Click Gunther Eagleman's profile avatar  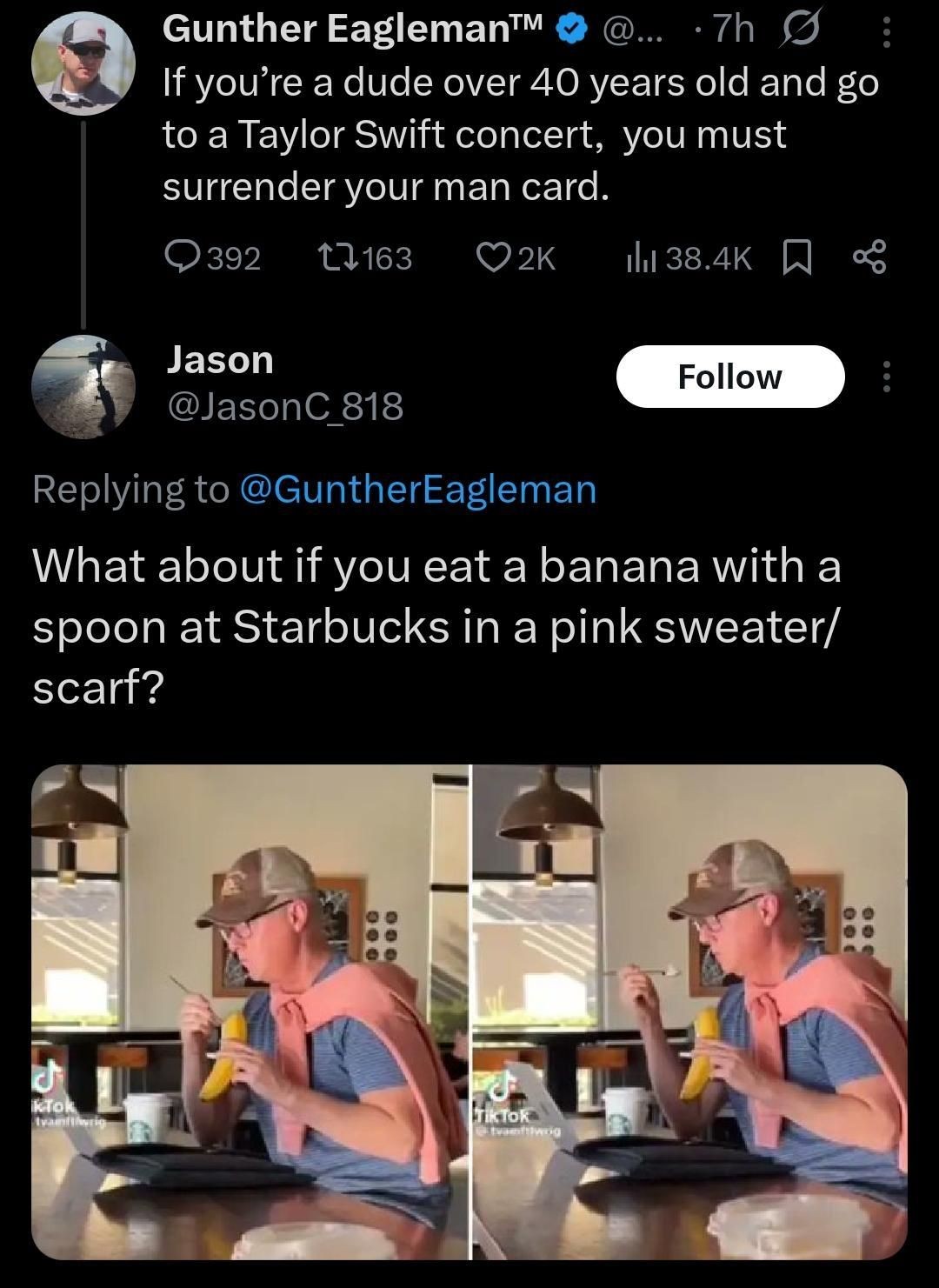click(83, 61)
